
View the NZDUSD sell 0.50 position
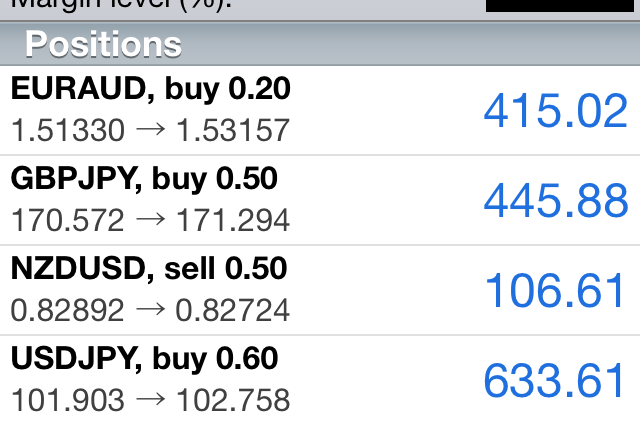(x=320, y=290)
